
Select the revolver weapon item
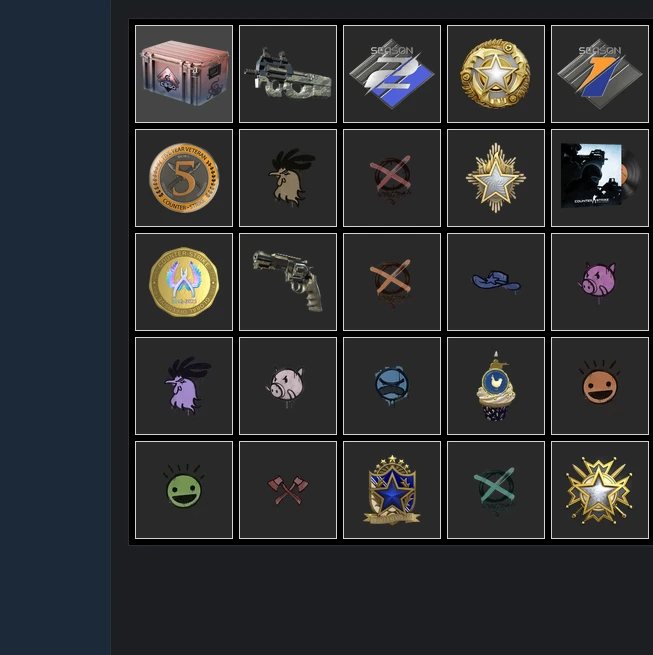tap(288, 282)
